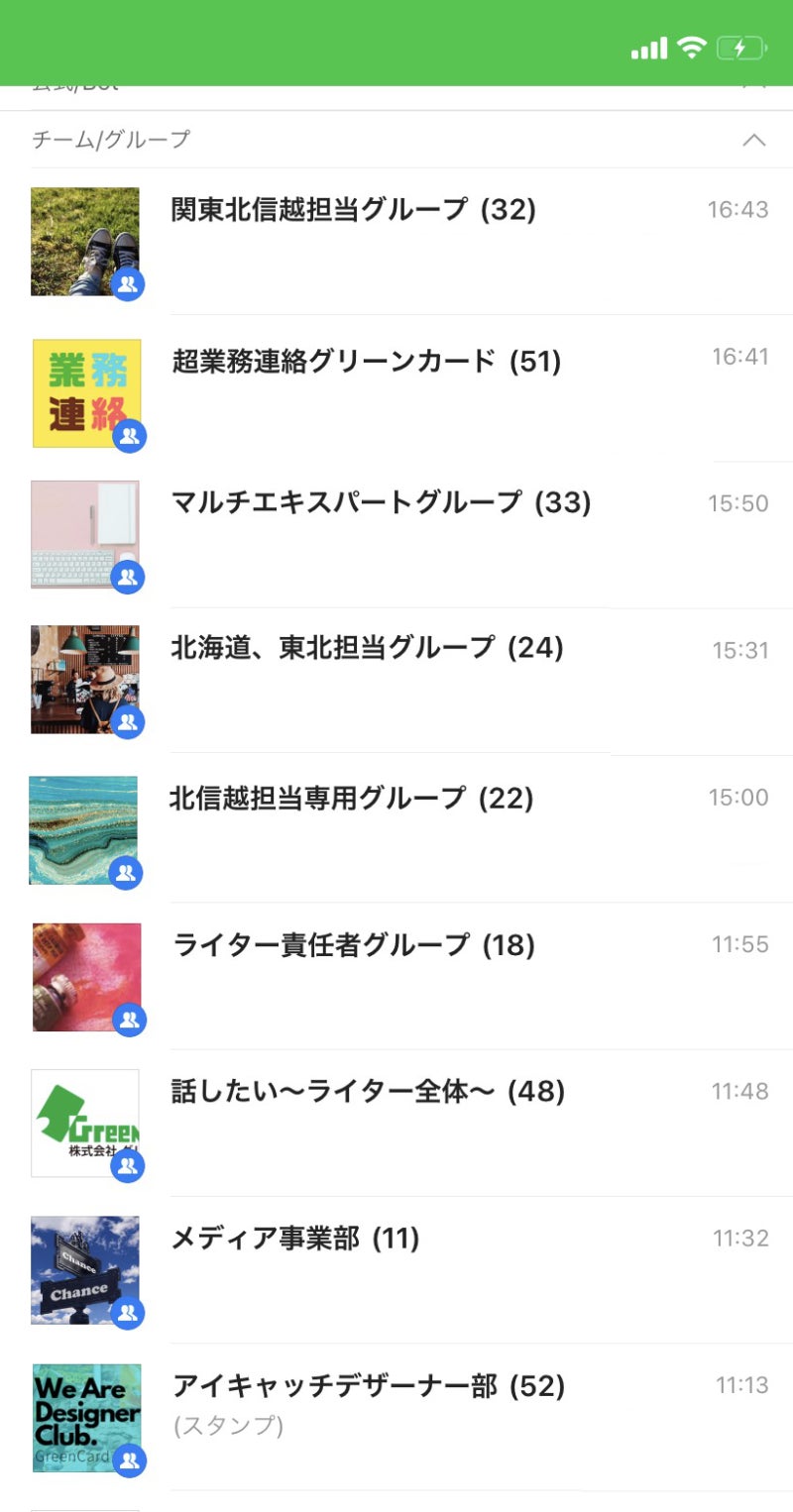Open アイキャッチデザーナー部 group chat
The image size is (793, 1512).
click(368, 1387)
